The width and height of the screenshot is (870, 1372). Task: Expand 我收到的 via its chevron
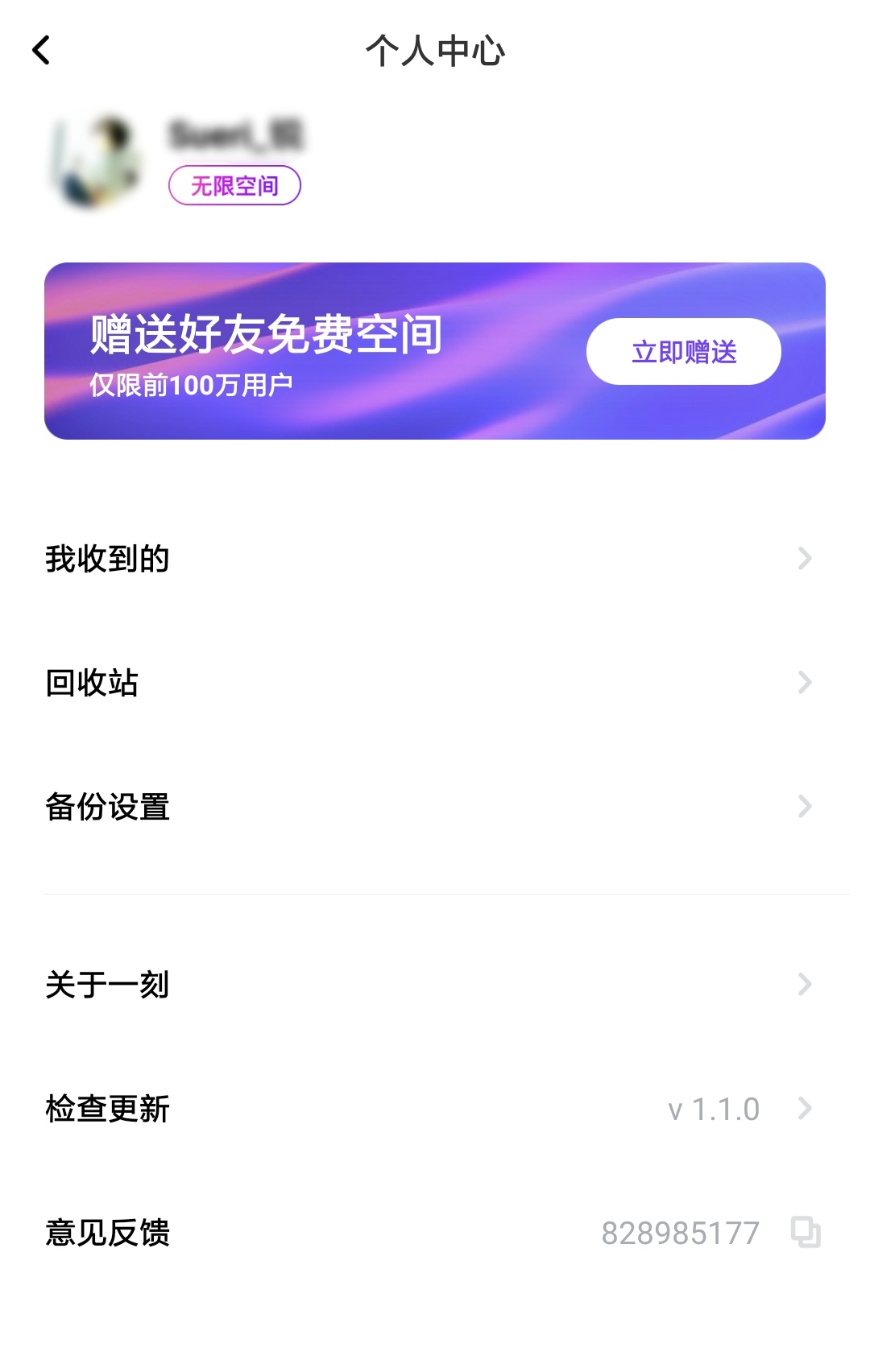pyautogui.click(x=803, y=559)
